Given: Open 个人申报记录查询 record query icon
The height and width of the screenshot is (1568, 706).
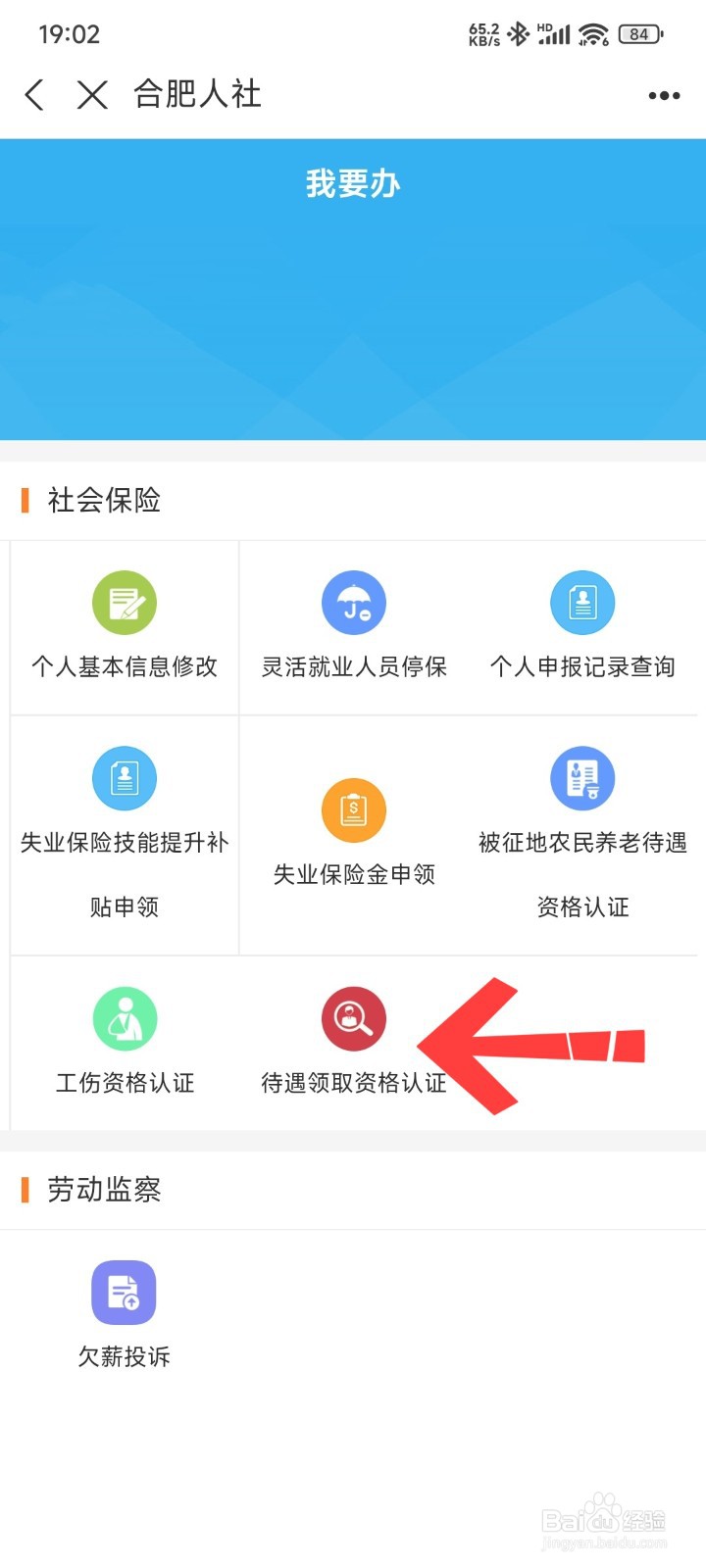Looking at the screenshot, I should coord(582,602).
